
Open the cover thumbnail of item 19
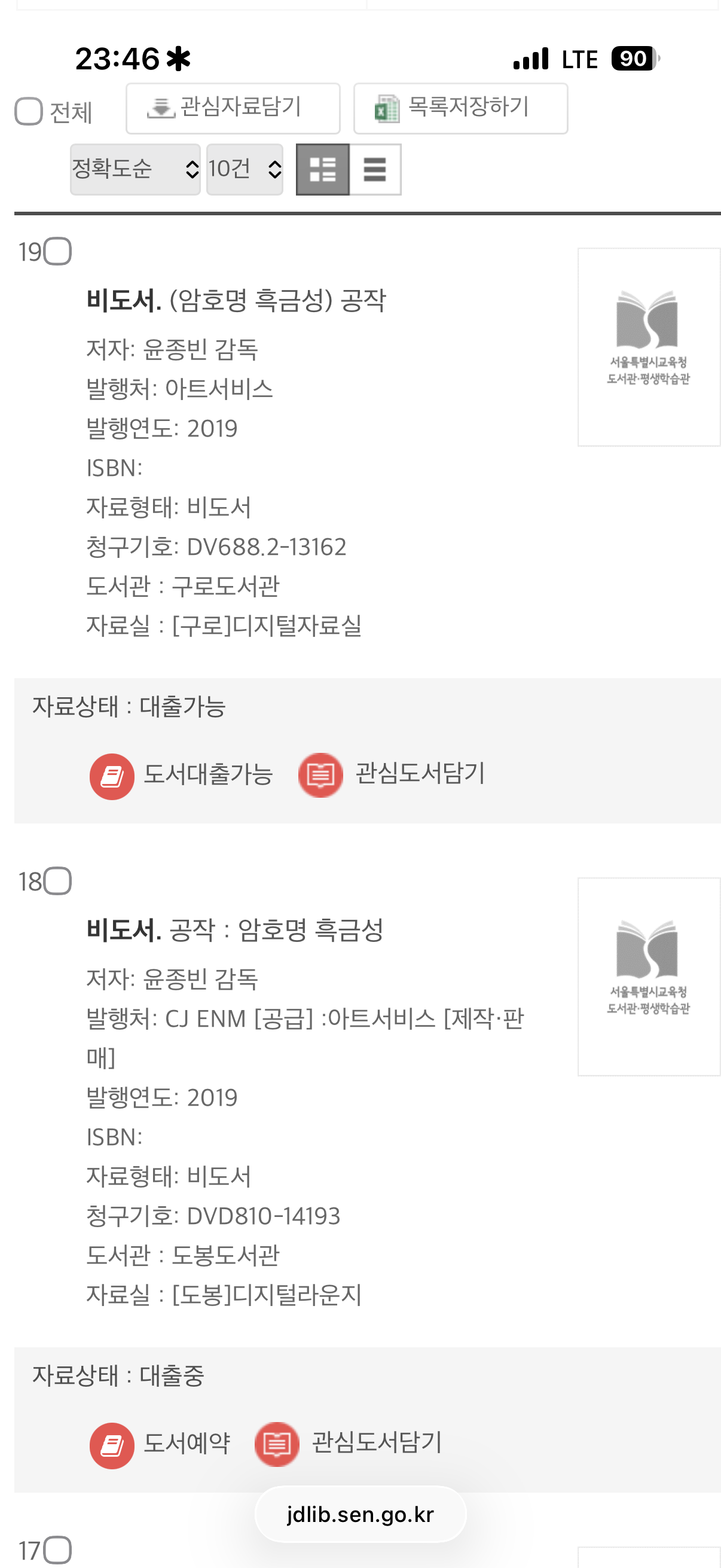point(649,347)
